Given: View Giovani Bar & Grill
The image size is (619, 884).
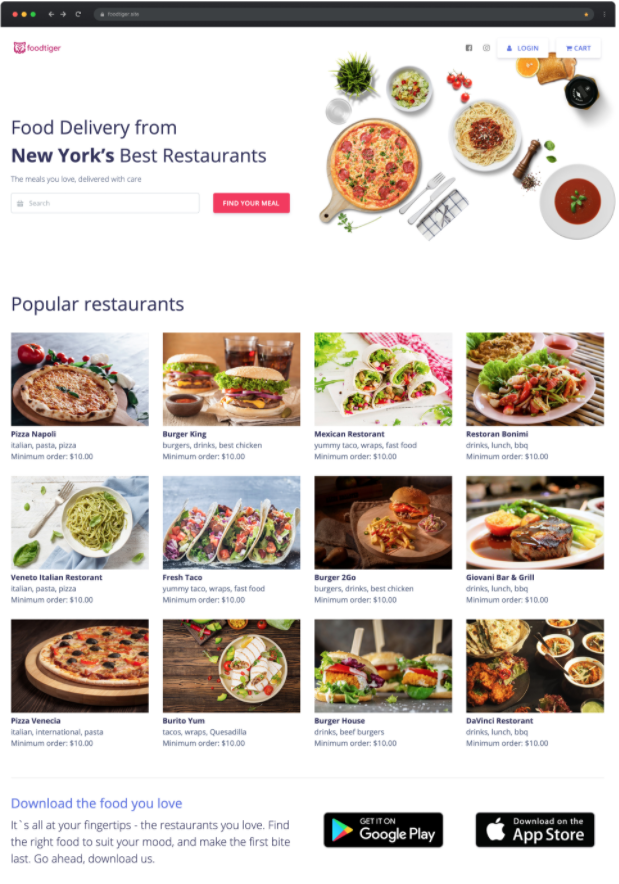Looking at the screenshot, I should click(x=535, y=523).
